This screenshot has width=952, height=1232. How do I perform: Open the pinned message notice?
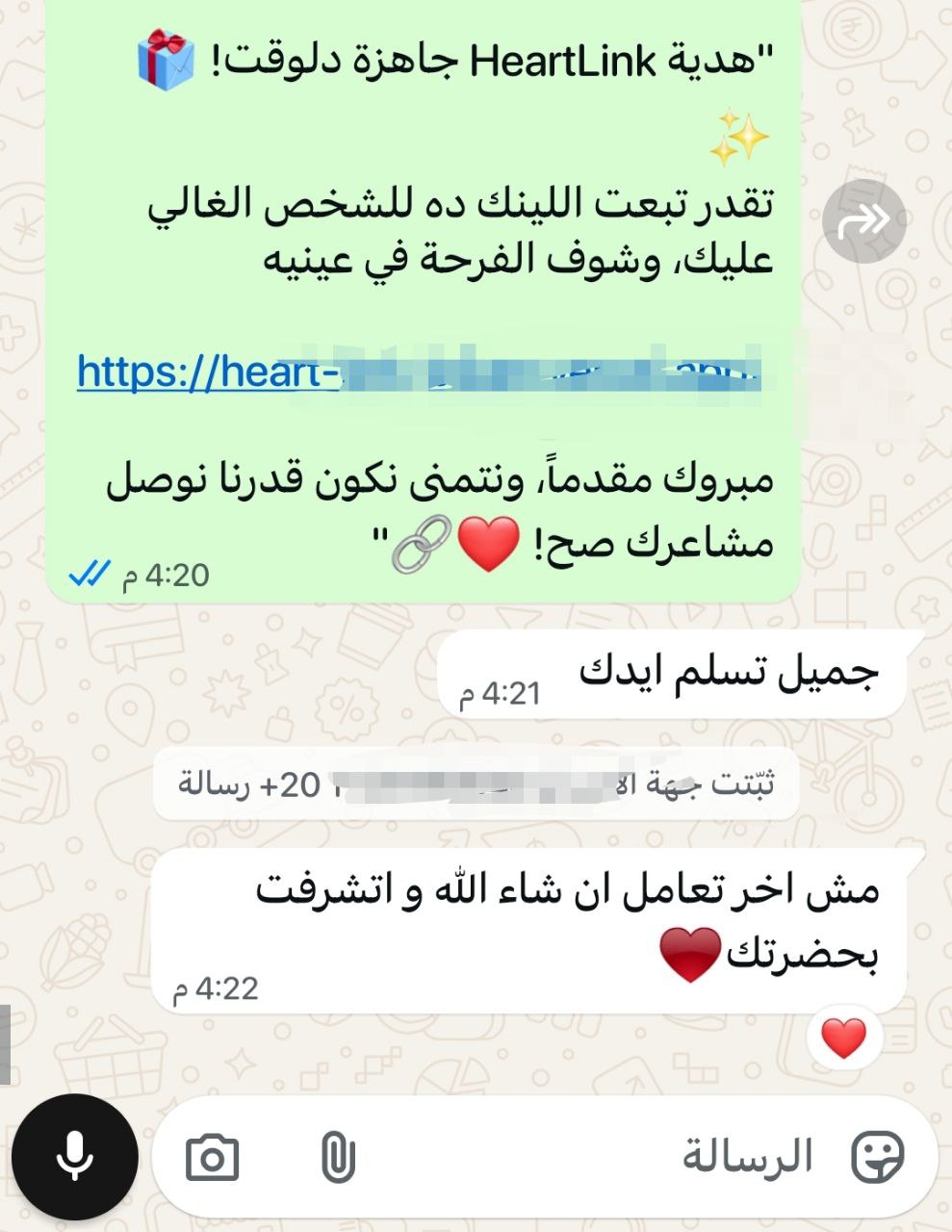[x=476, y=784]
